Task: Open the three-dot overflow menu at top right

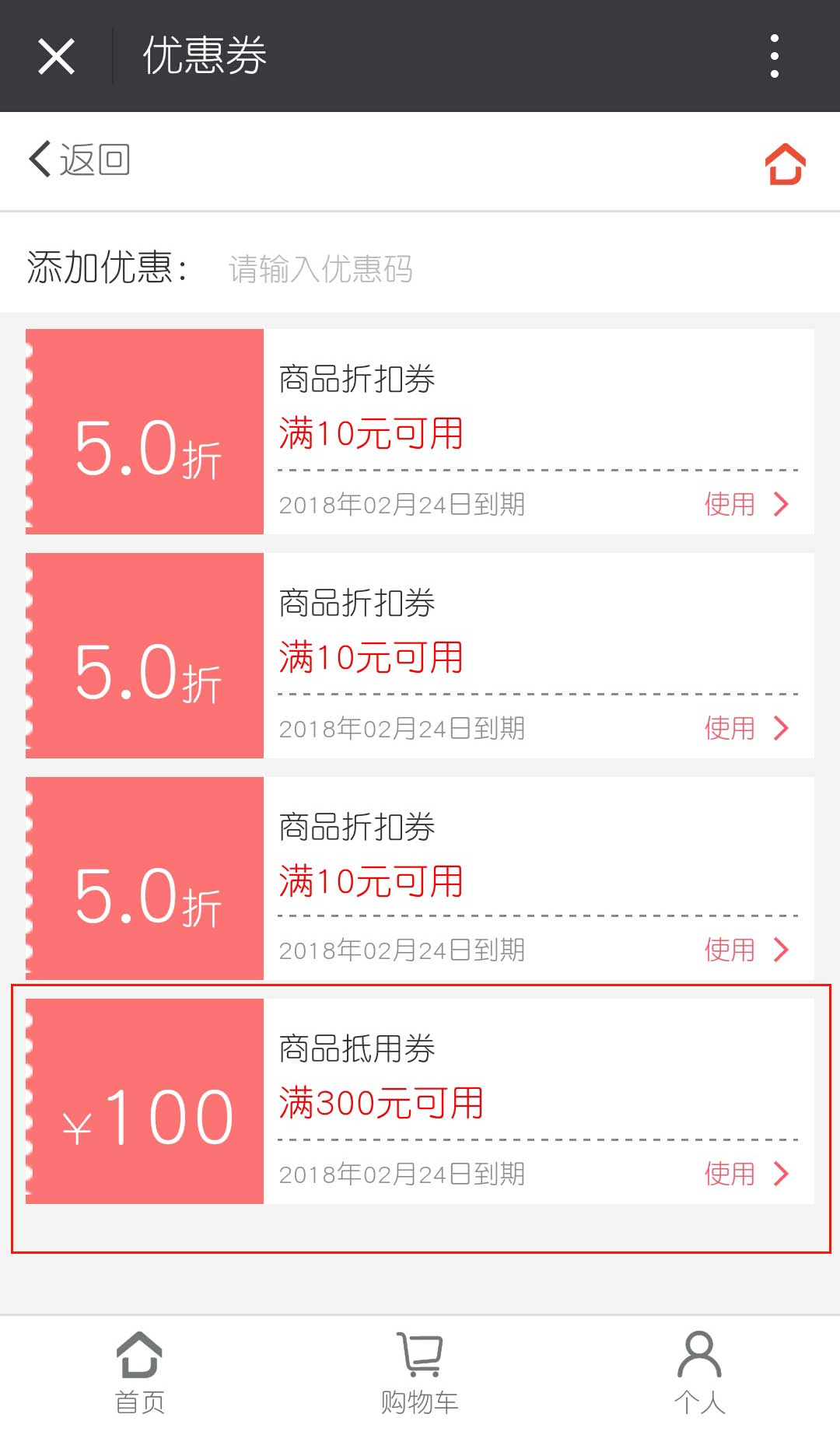Action: tap(774, 56)
